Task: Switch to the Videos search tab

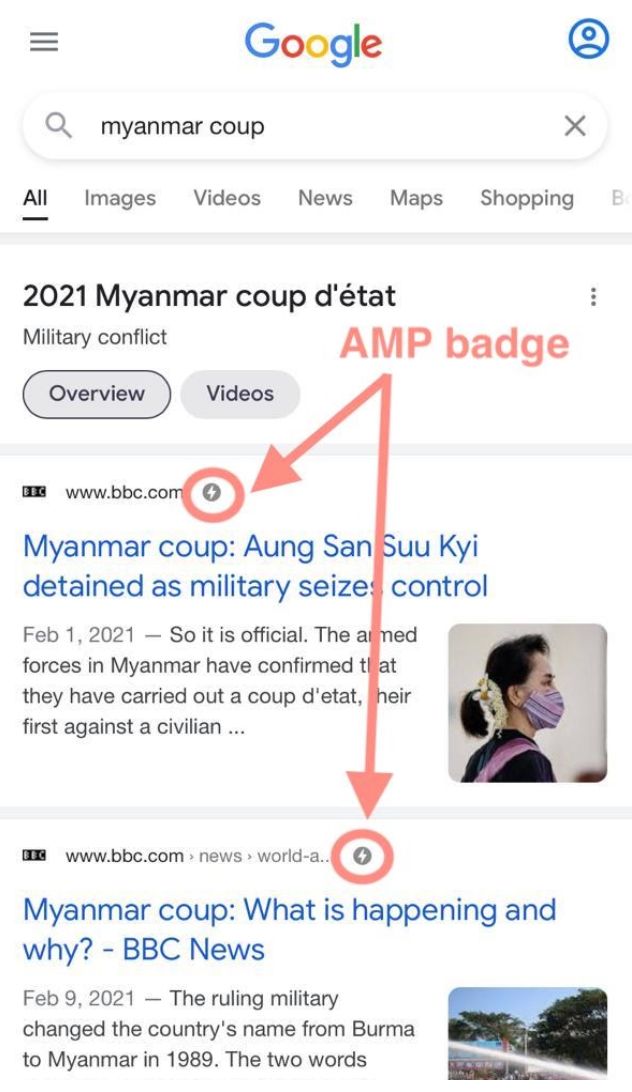Action: coord(227,198)
